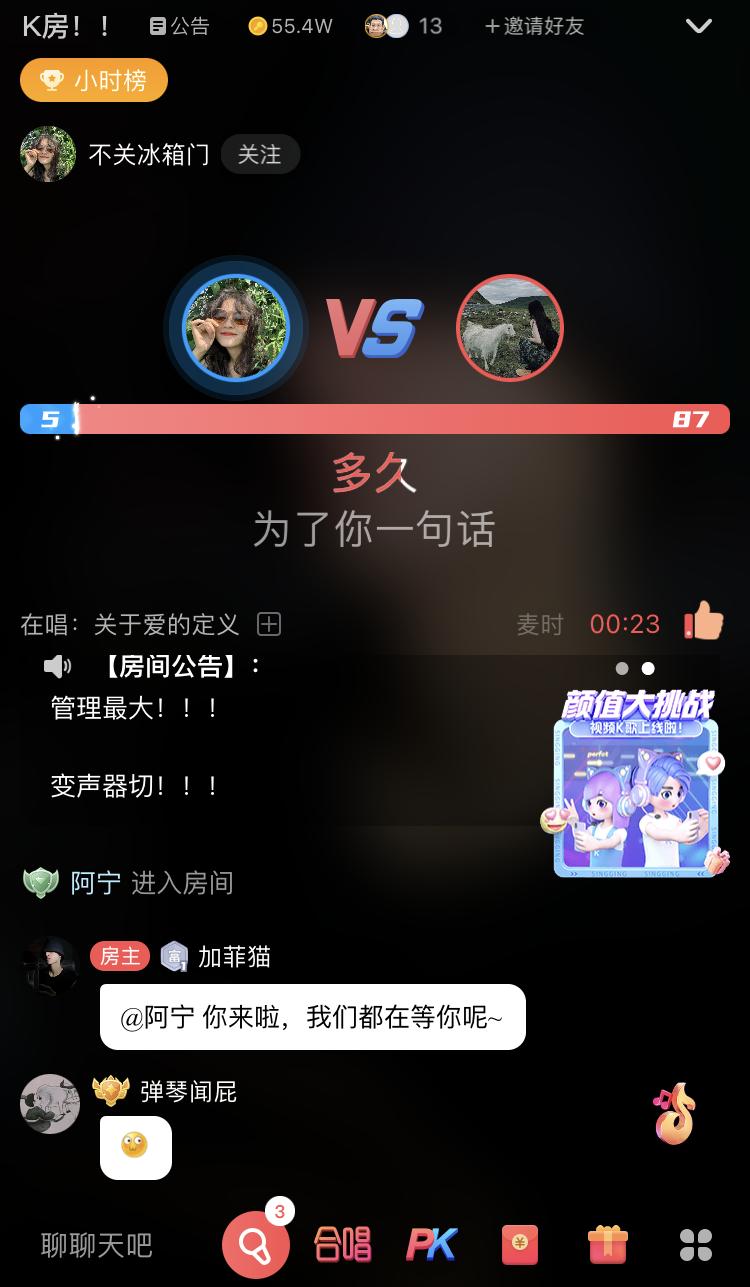Start a 合唱 duet
This screenshot has width=750, height=1287.
tap(342, 1245)
